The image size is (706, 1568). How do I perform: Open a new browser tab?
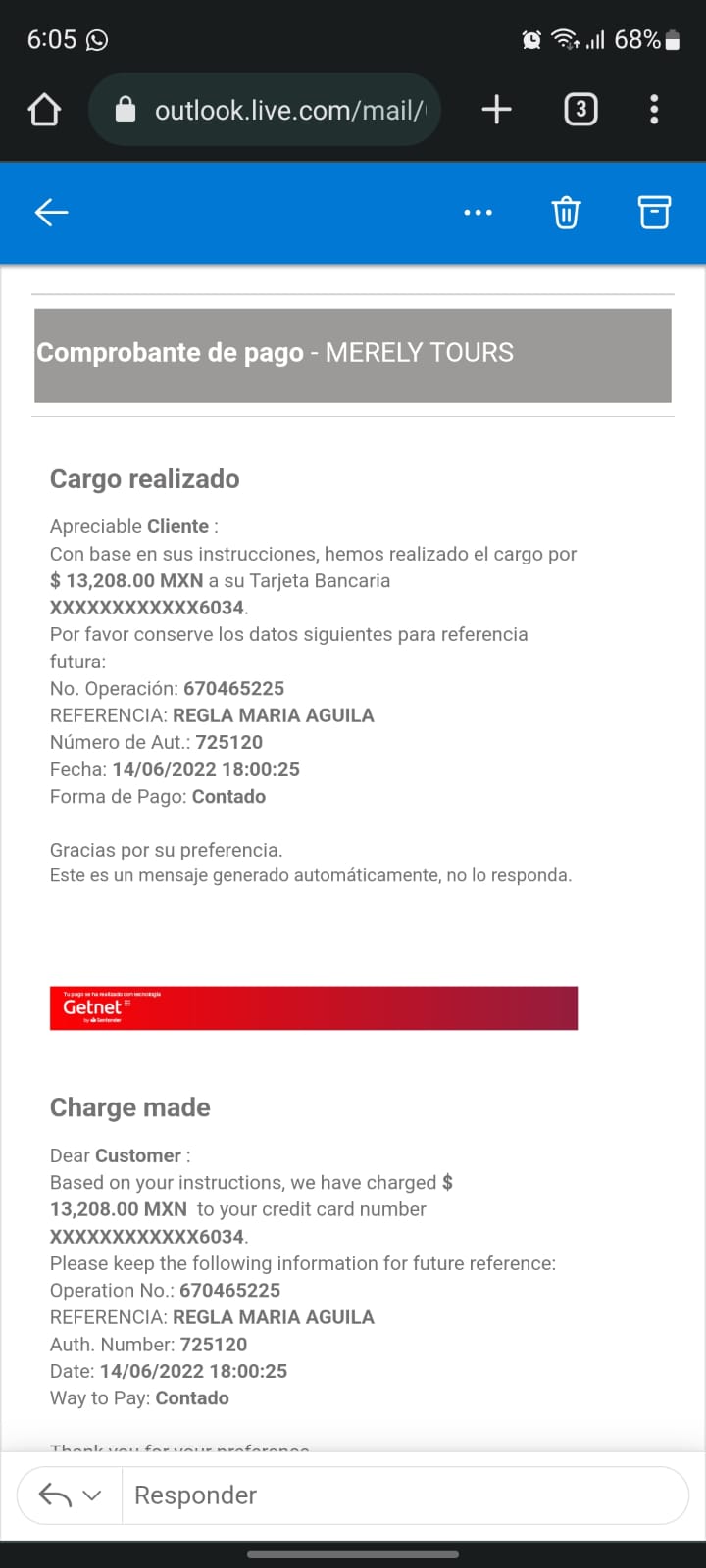pos(497,110)
